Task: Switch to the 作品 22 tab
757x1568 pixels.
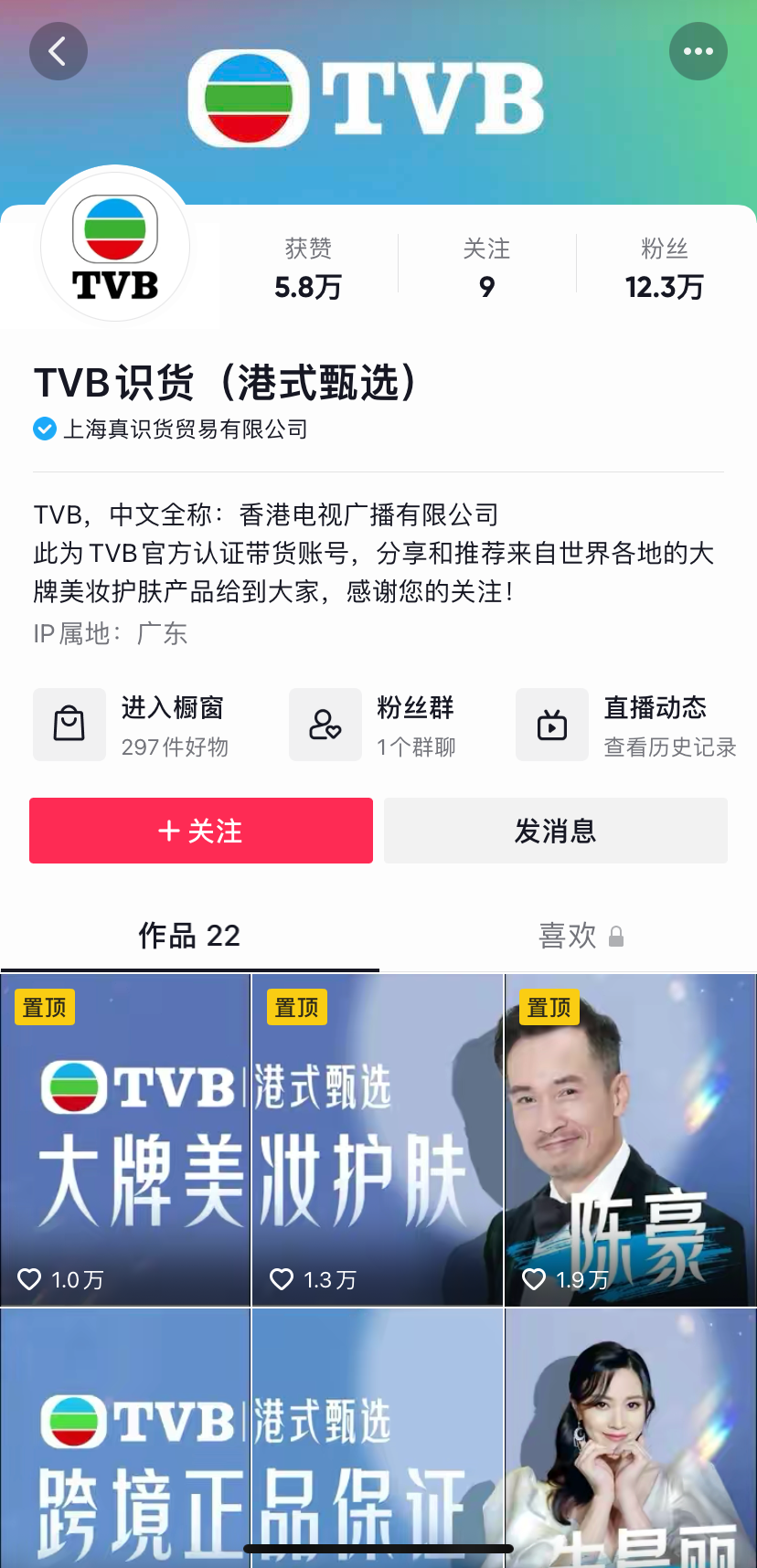Action: (189, 936)
